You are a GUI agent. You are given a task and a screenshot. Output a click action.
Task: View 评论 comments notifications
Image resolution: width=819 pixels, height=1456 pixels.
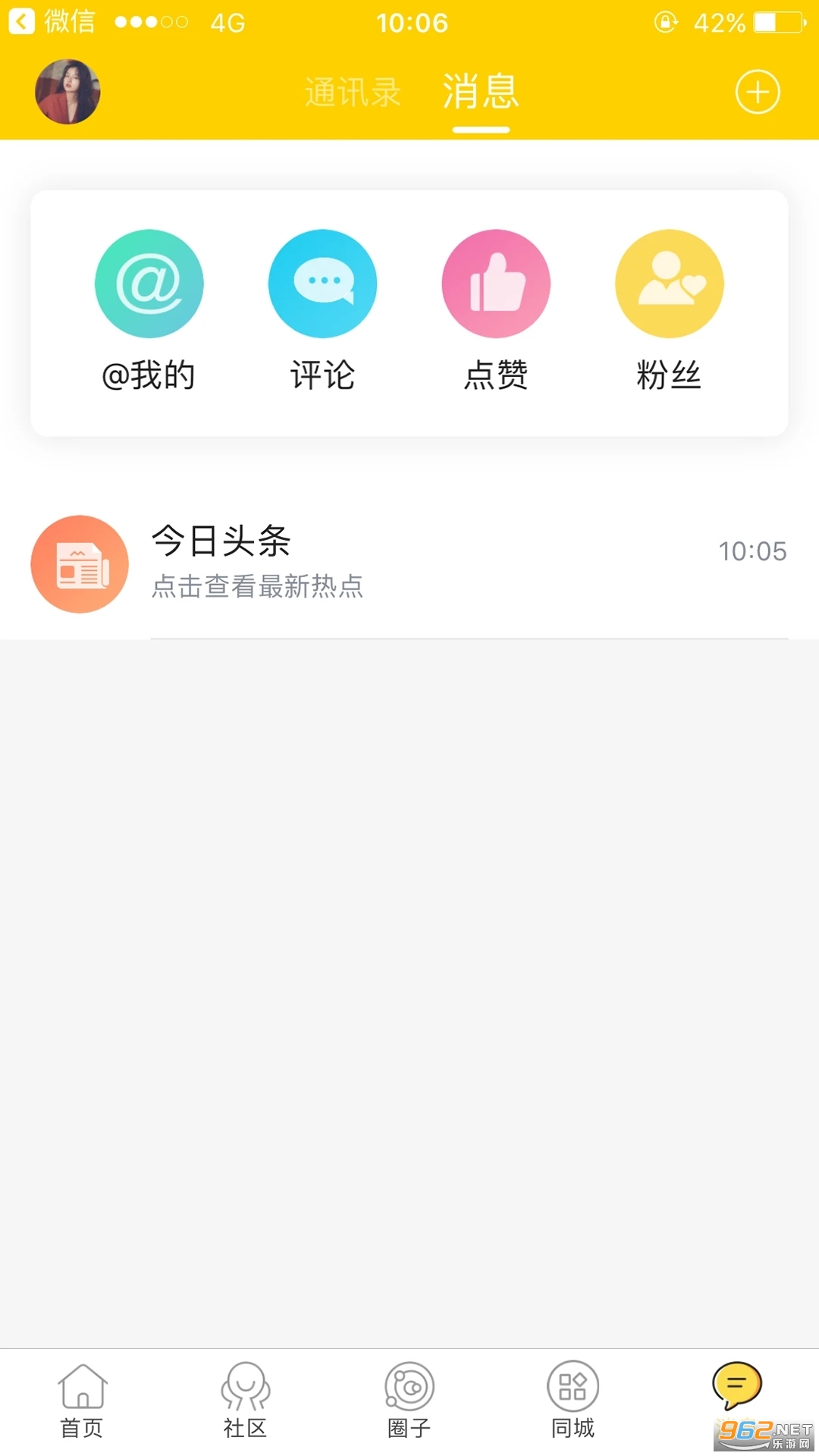pos(322,309)
